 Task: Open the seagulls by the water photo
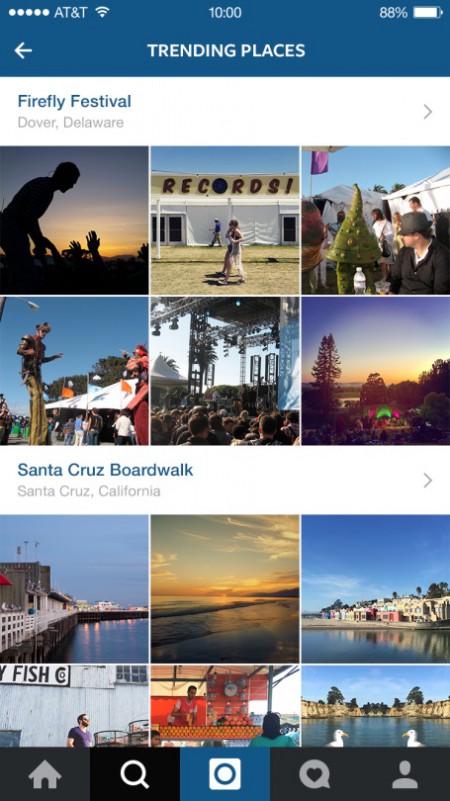point(376,706)
